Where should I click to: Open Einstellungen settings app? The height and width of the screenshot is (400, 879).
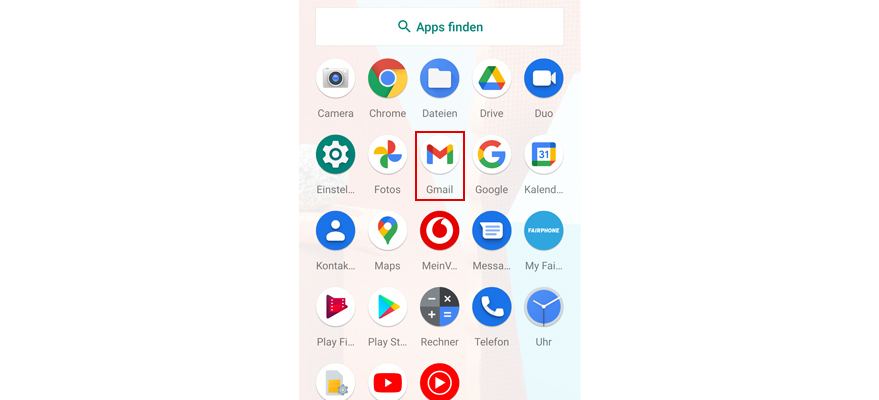tap(335, 155)
